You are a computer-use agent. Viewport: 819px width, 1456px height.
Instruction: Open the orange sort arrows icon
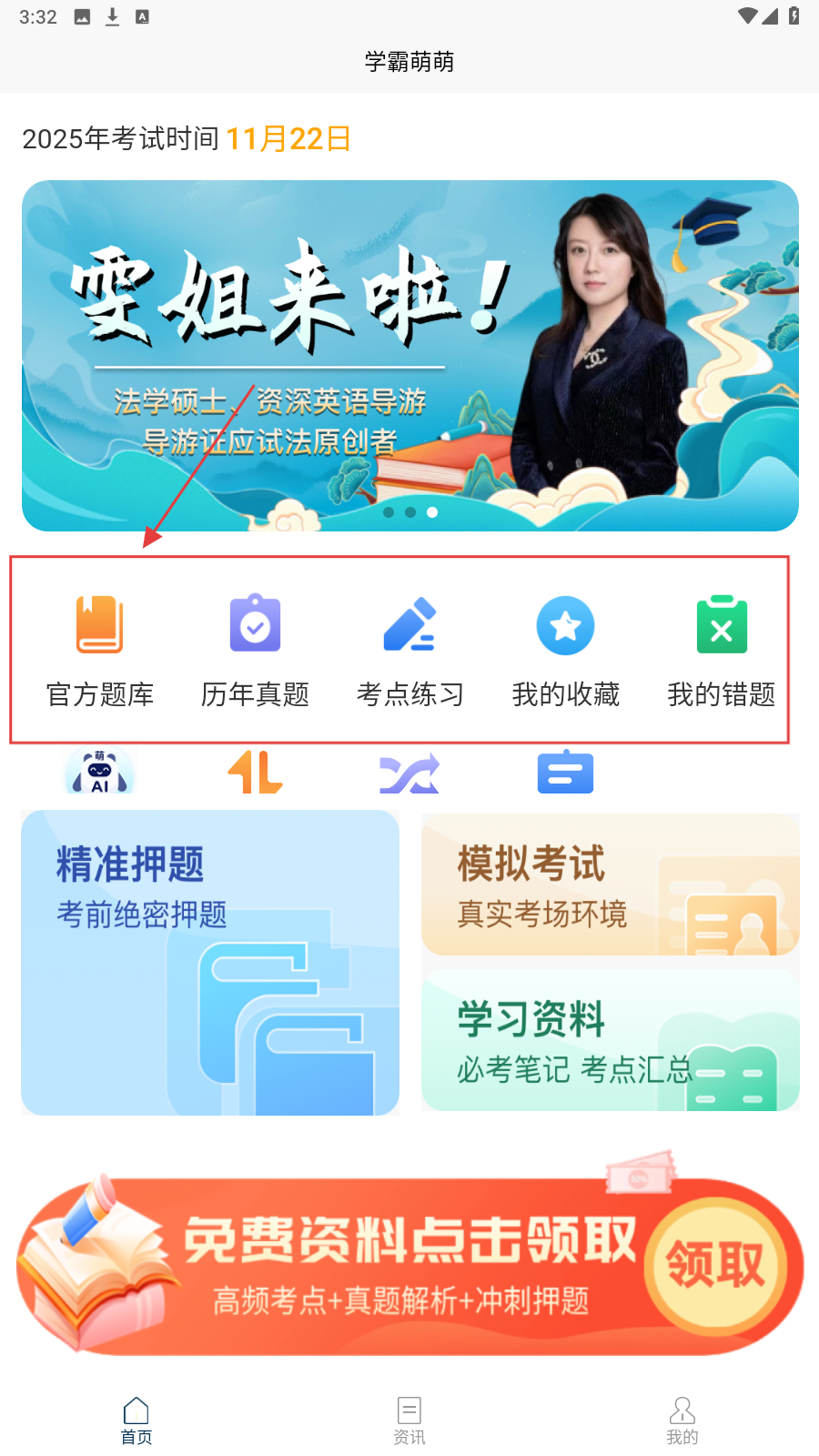click(x=255, y=773)
